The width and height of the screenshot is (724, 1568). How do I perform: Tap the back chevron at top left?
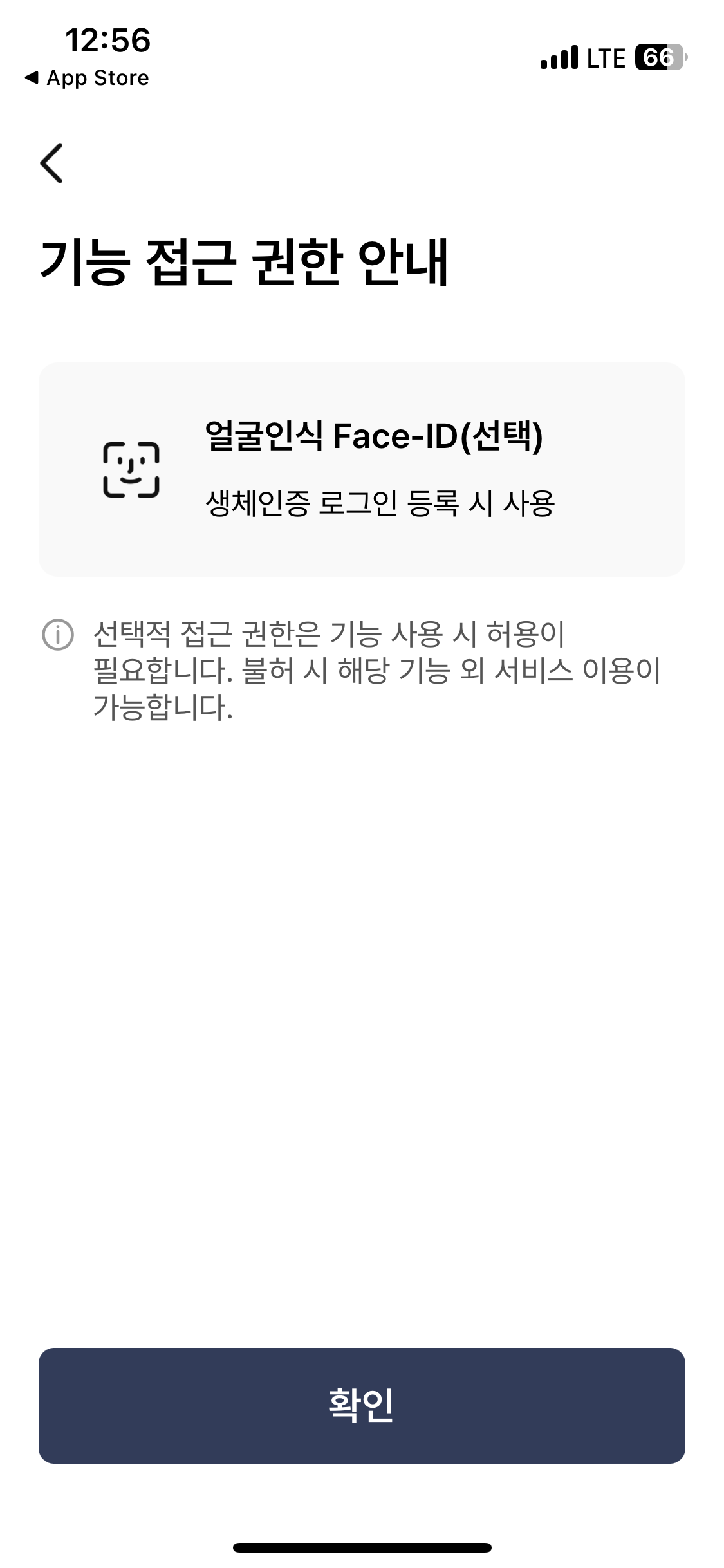point(51,162)
